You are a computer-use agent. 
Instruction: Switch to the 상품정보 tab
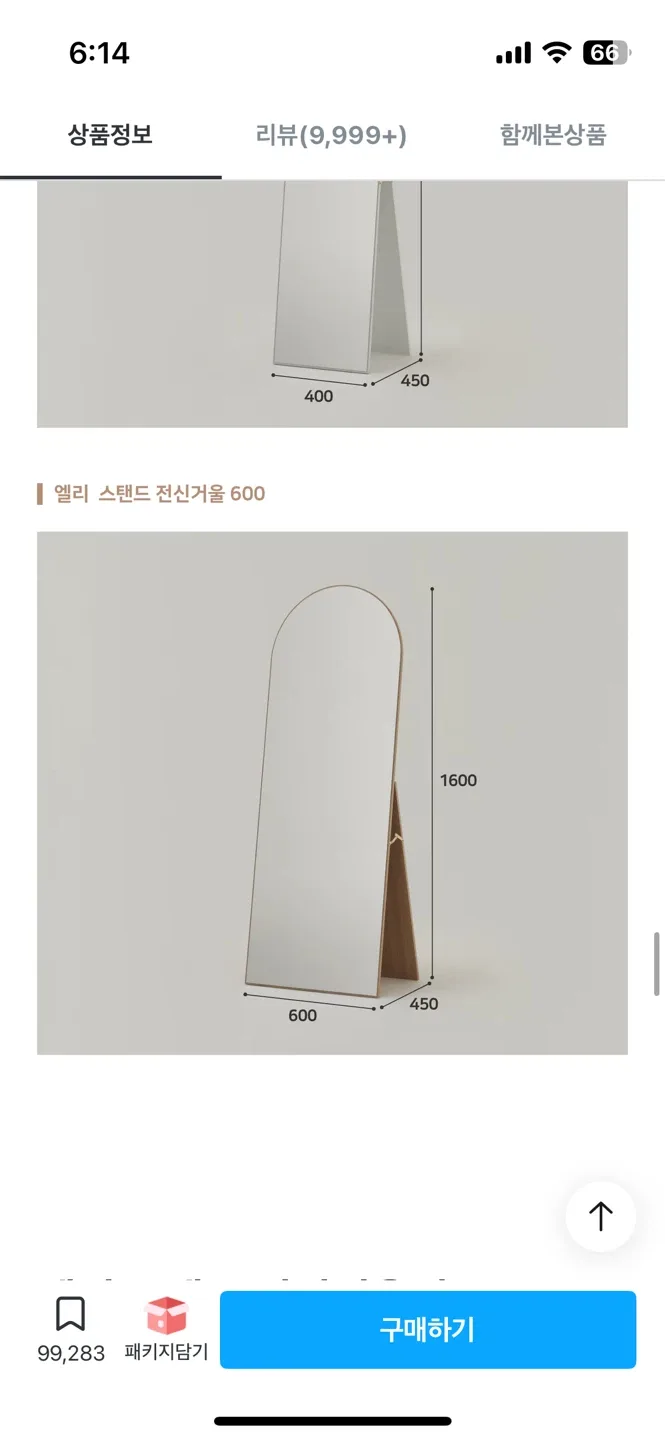pos(110,135)
